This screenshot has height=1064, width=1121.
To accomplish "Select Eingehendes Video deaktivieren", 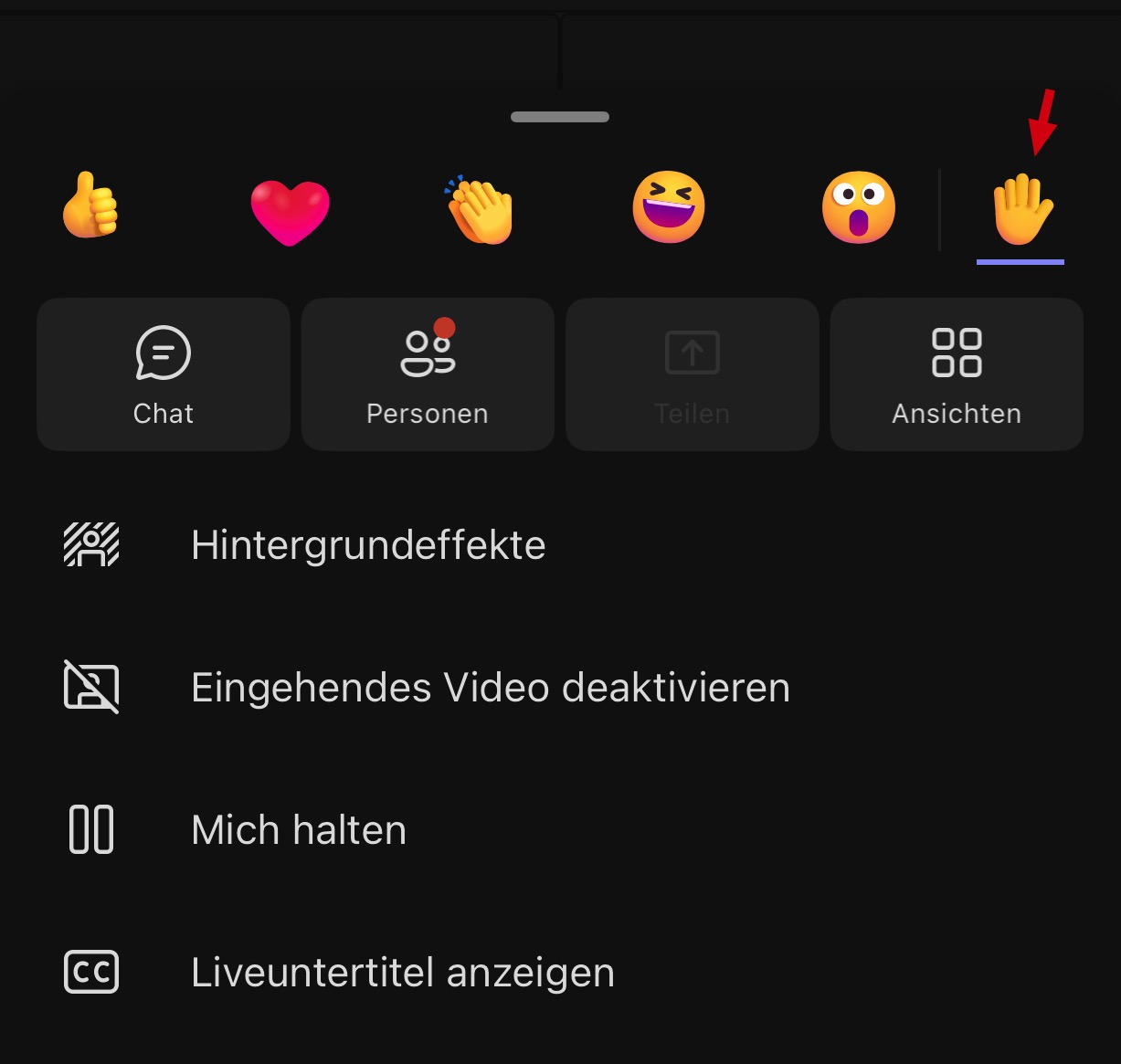I will click(490, 688).
